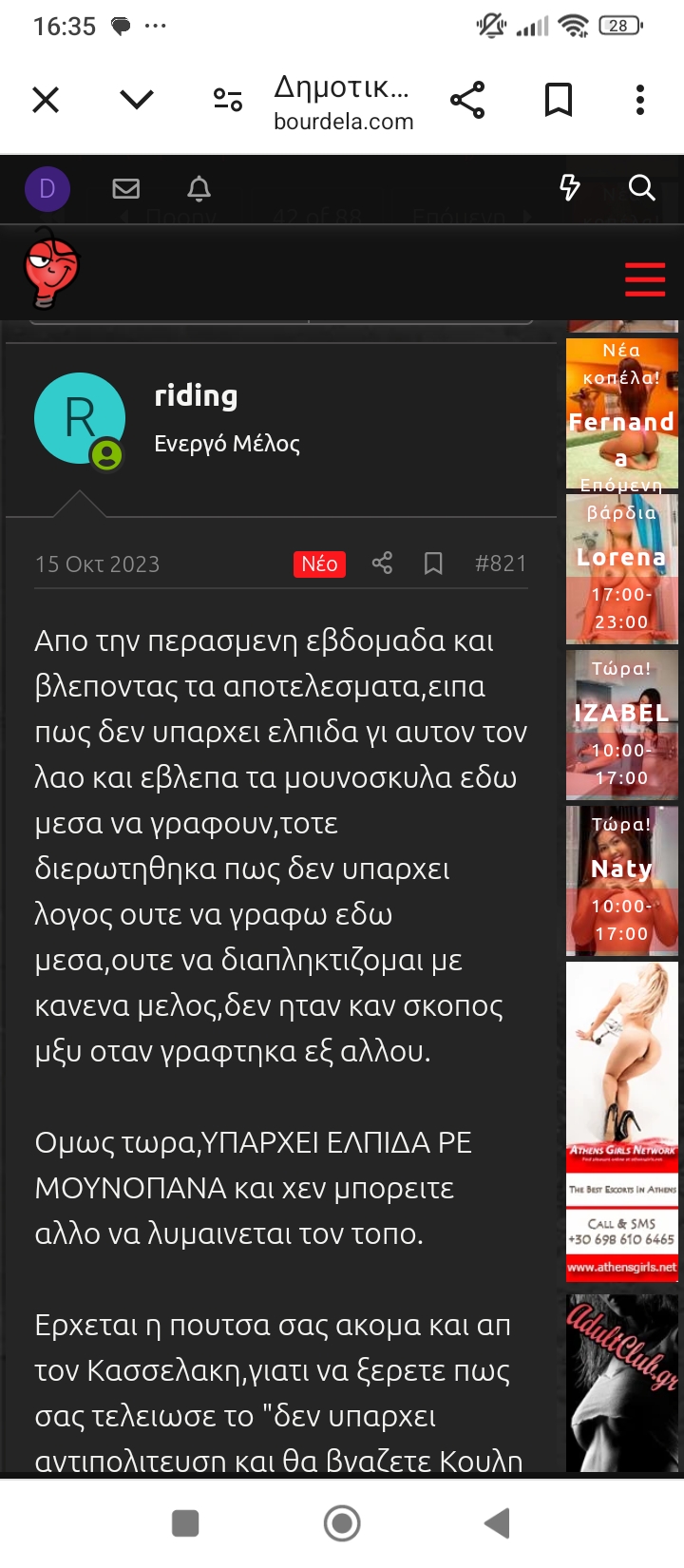Open the notifications bell
This screenshot has width=684, height=1568.
(199, 189)
